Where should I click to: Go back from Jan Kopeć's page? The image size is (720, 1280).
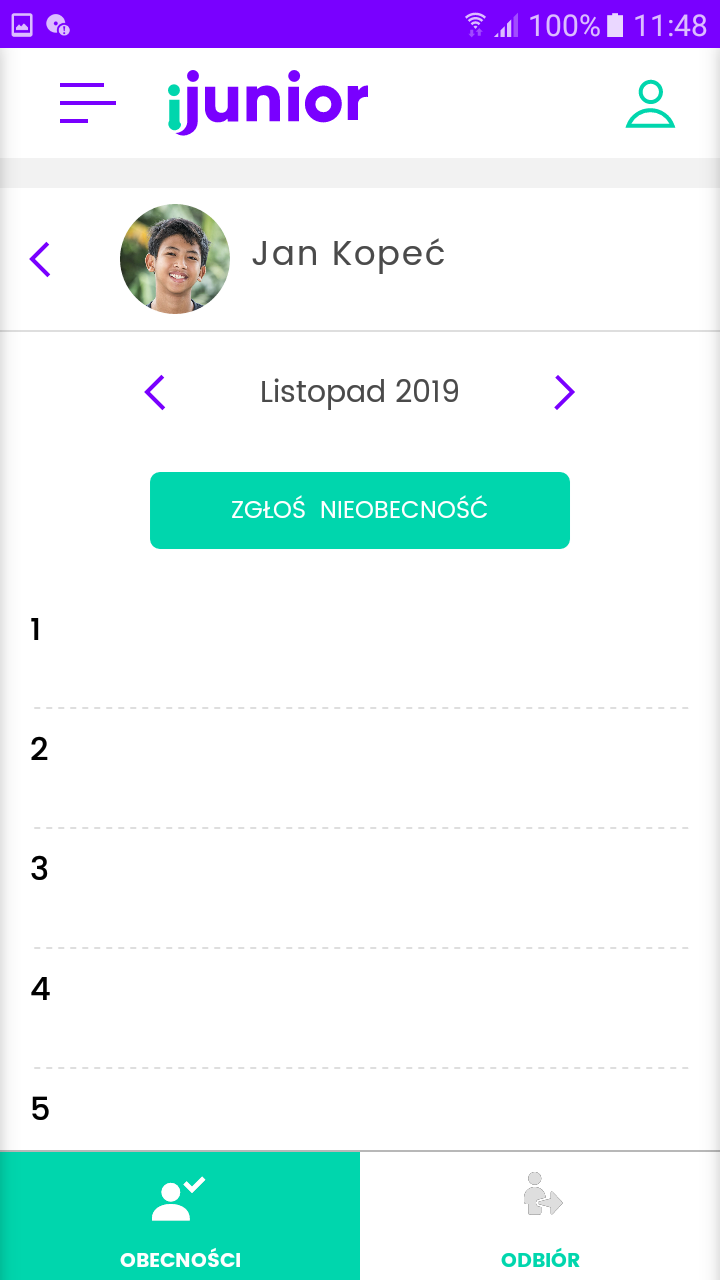[x=40, y=259]
